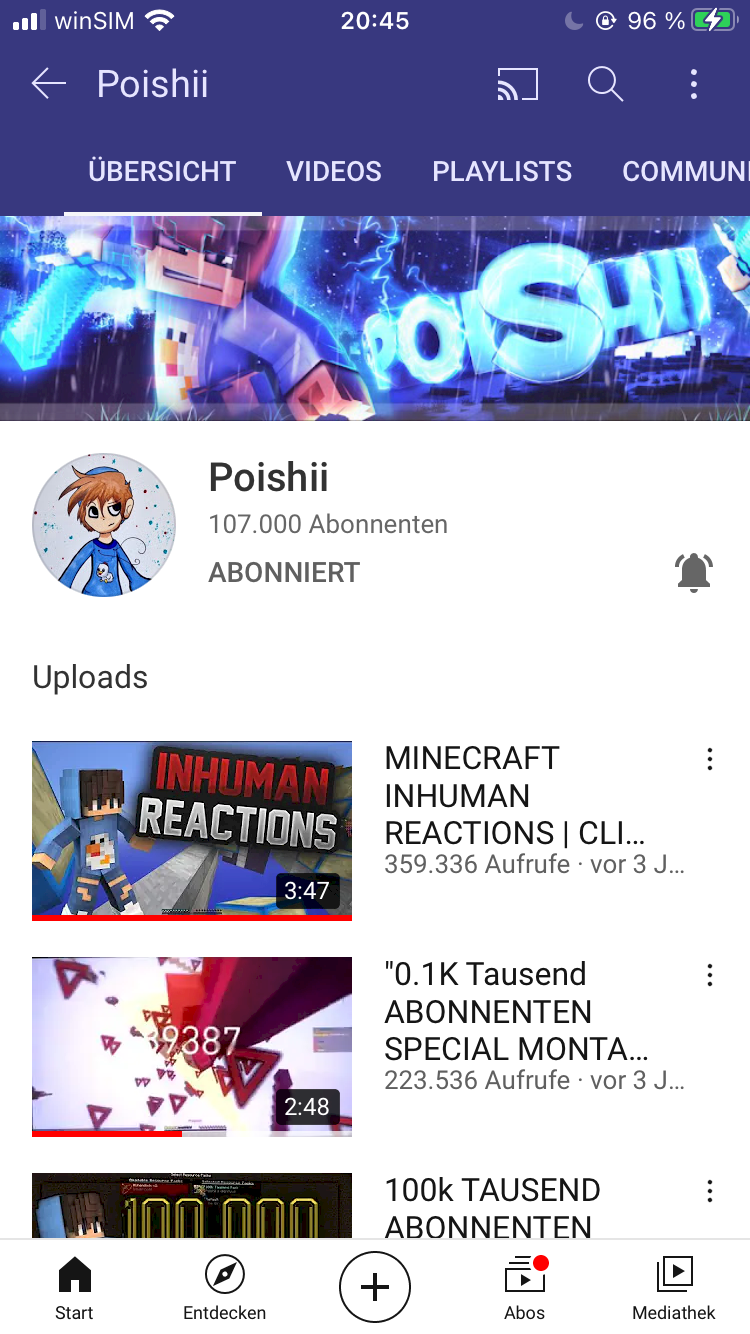Image resolution: width=750 pixels, height=1334 pixels.
Task: Open options for 100k Tausend Abonnenten video
Action: click(709, 1191)
